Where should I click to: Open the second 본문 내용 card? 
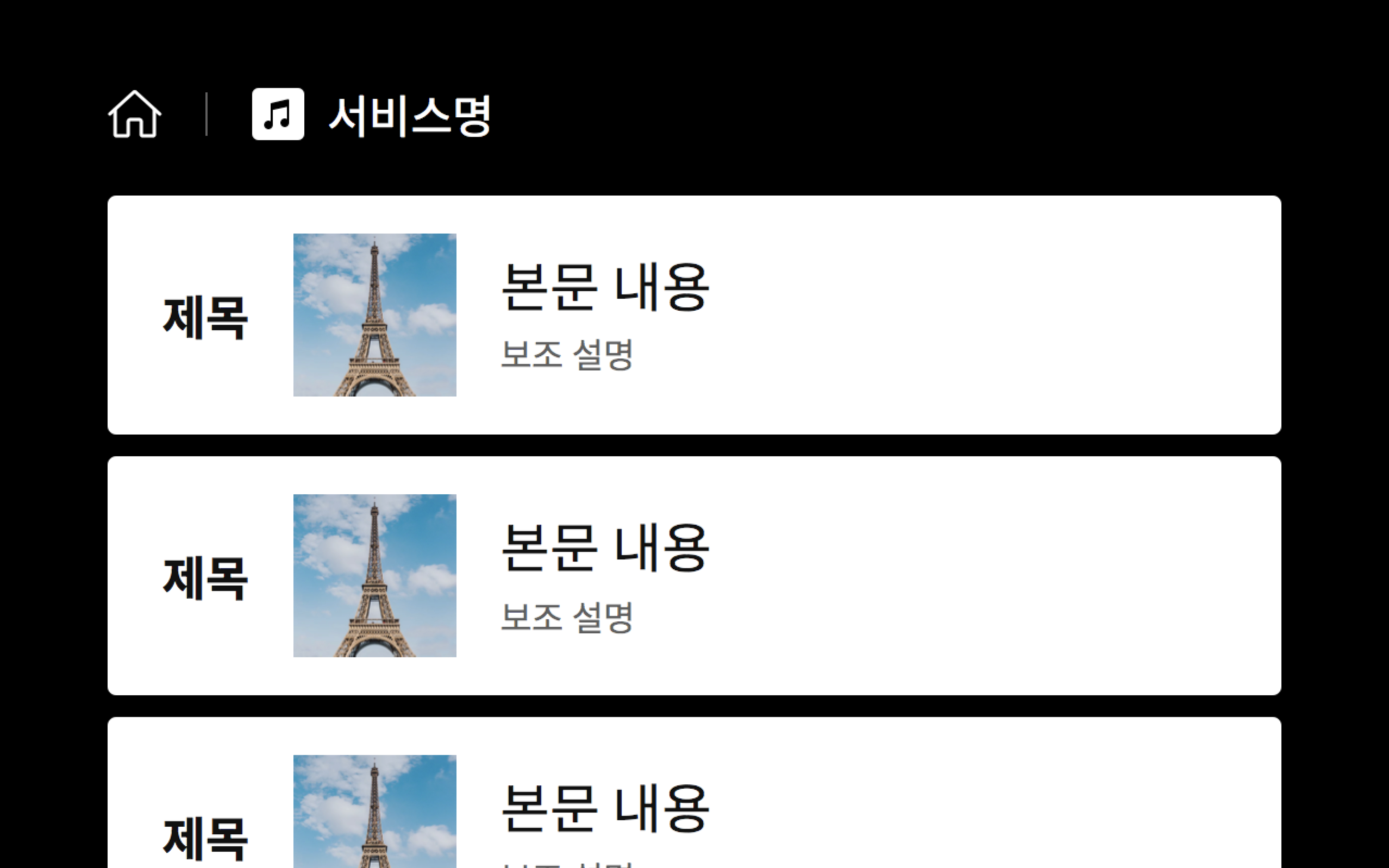693,575
